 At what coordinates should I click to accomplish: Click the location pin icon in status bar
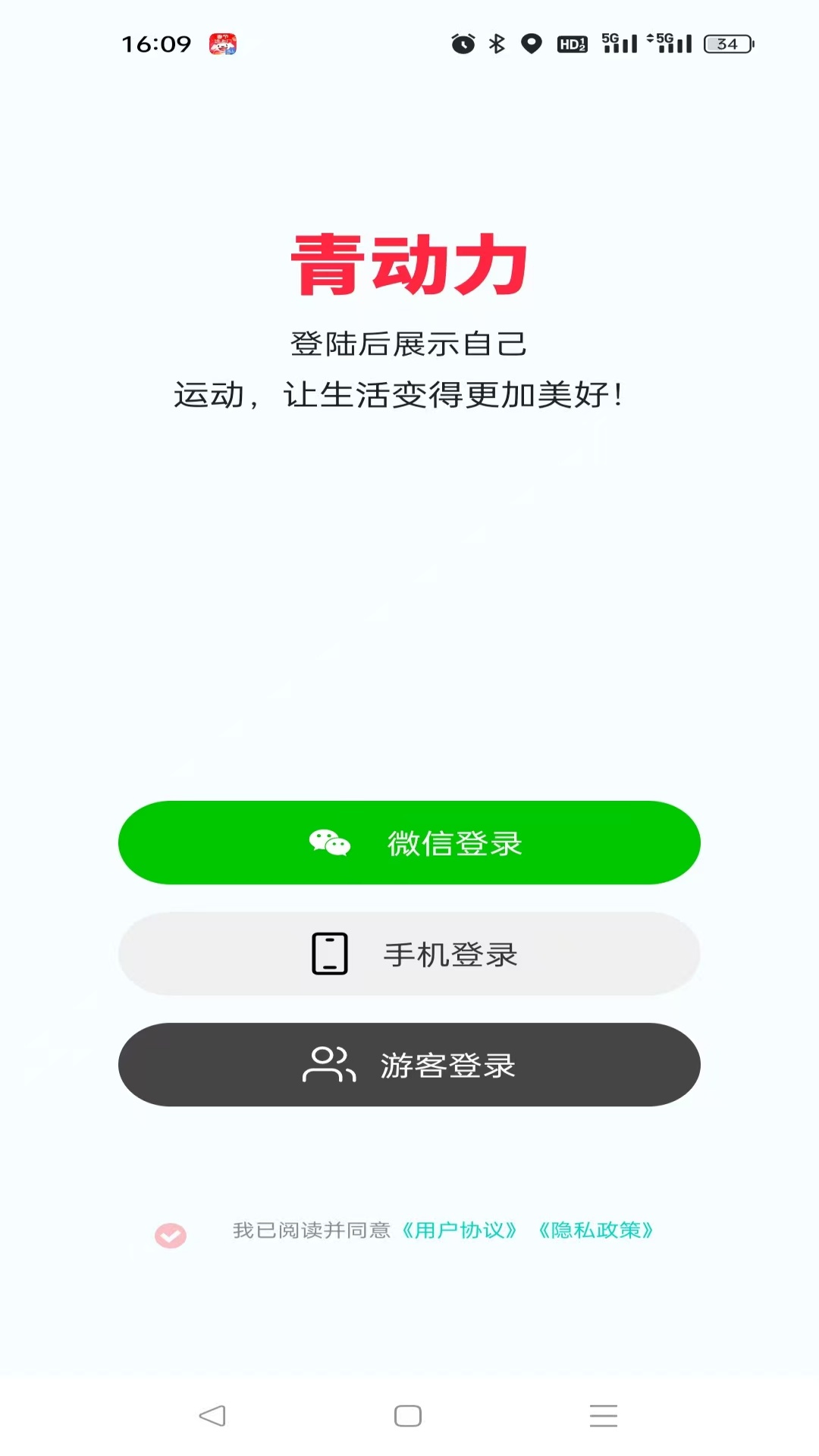point(533,43)
